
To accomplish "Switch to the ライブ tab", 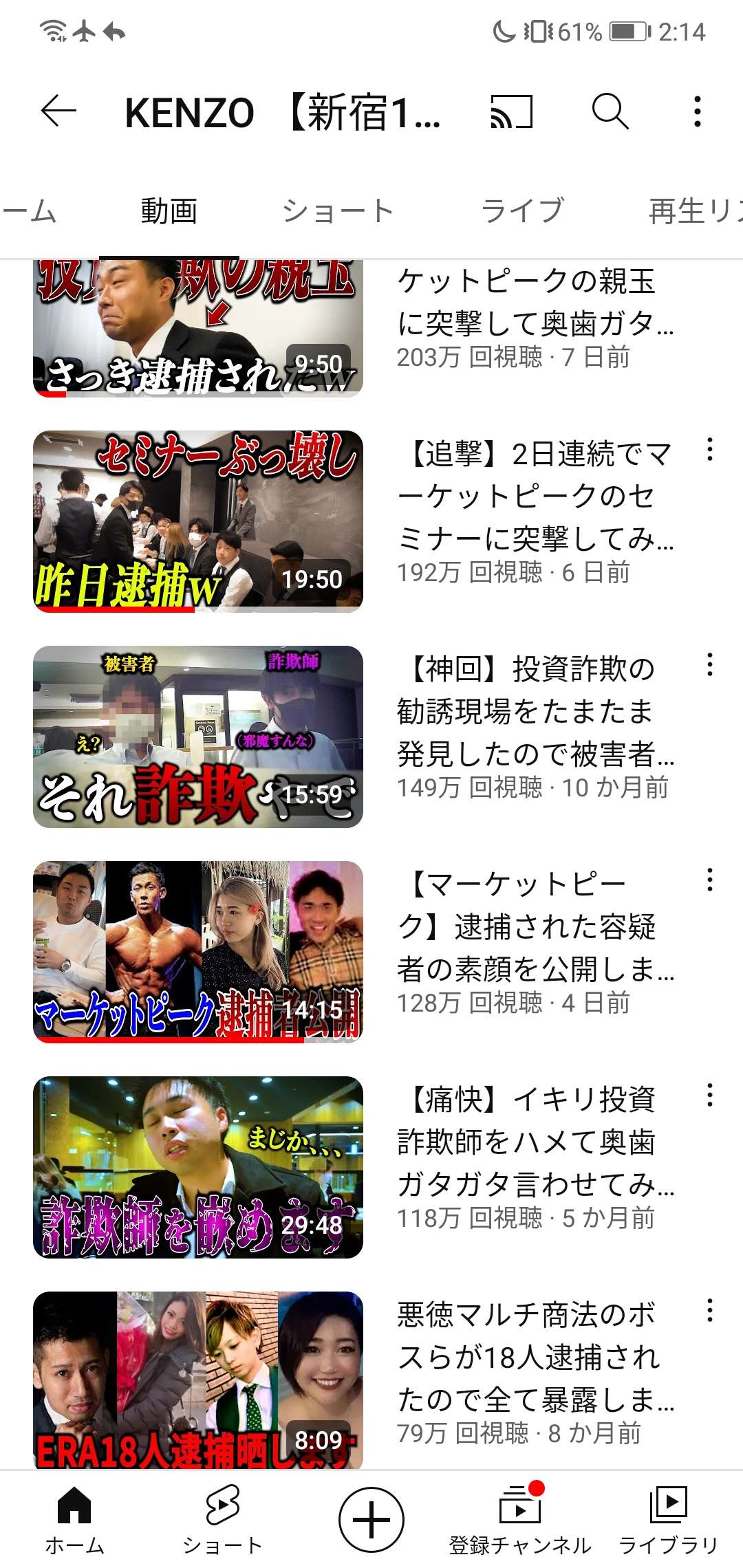I will [x=522, y=210].
